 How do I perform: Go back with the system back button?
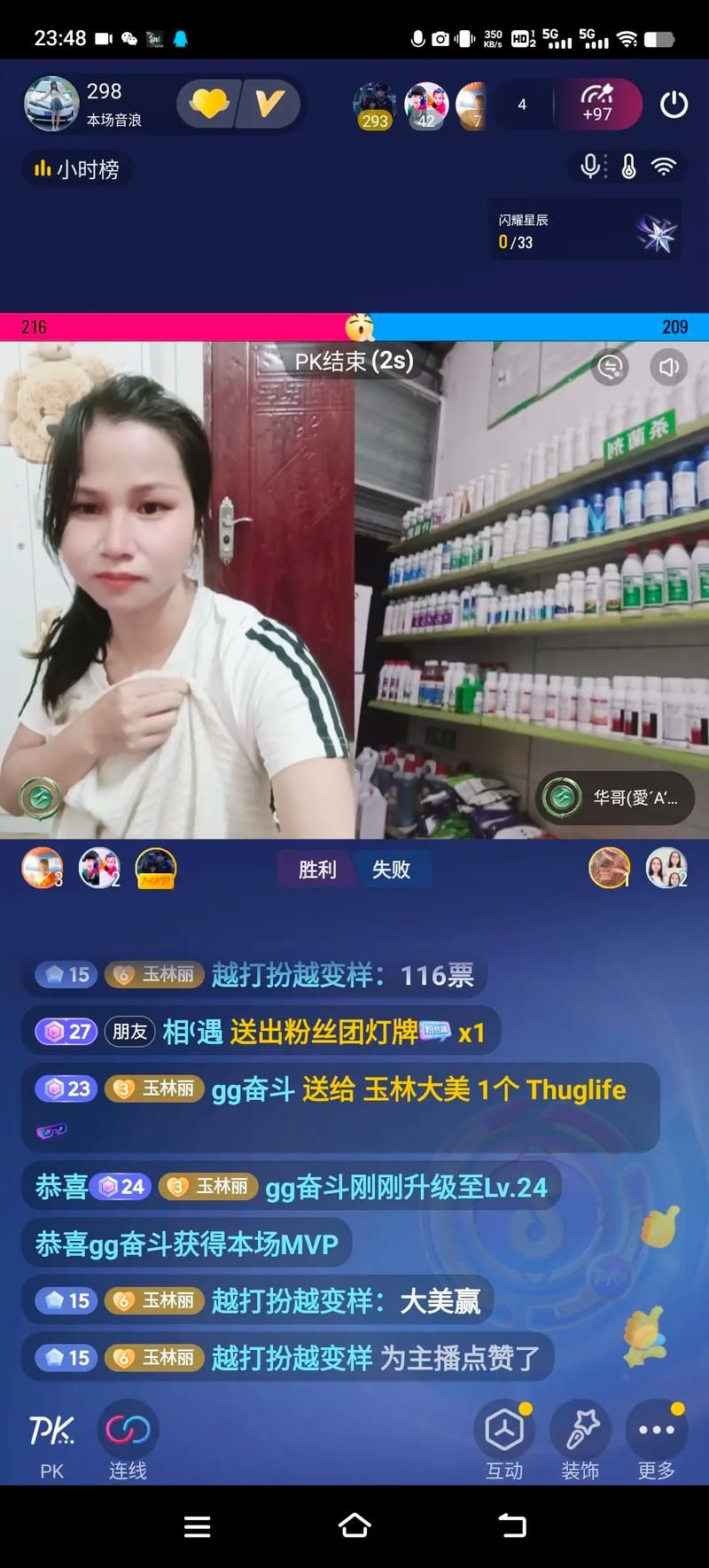[512, 1525]
